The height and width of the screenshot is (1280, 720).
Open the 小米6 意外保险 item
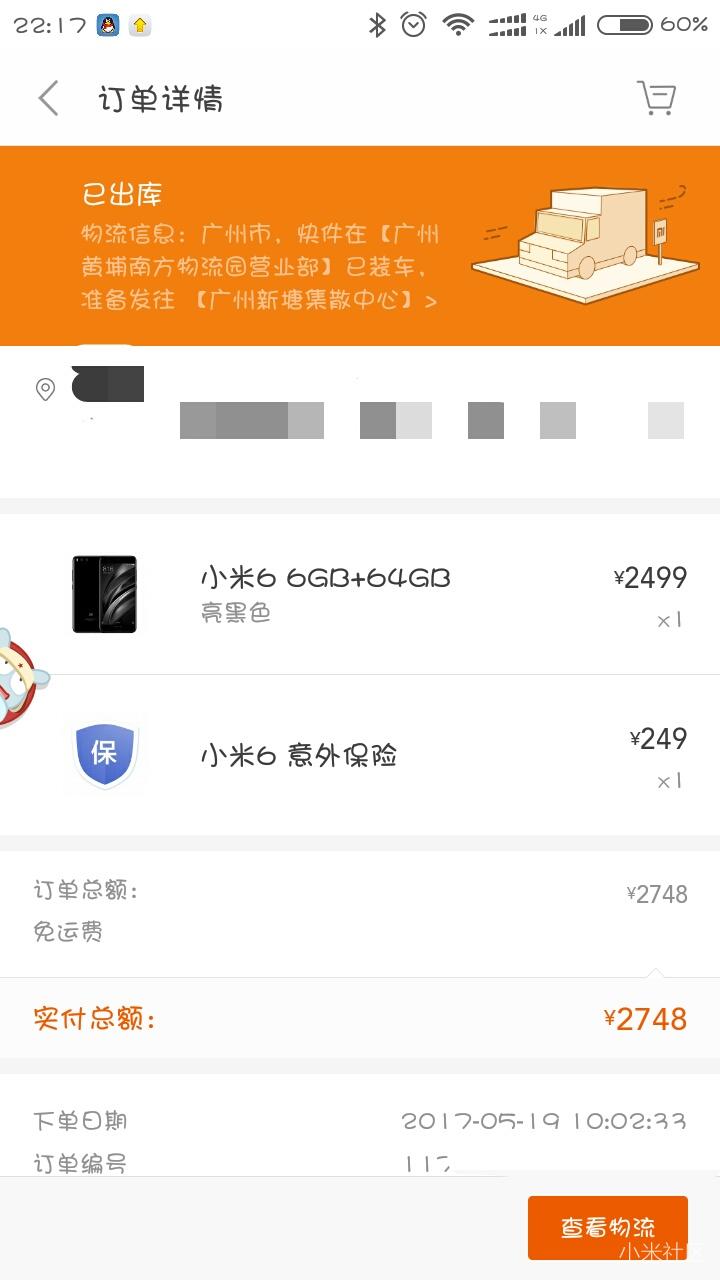pos(298,755)
